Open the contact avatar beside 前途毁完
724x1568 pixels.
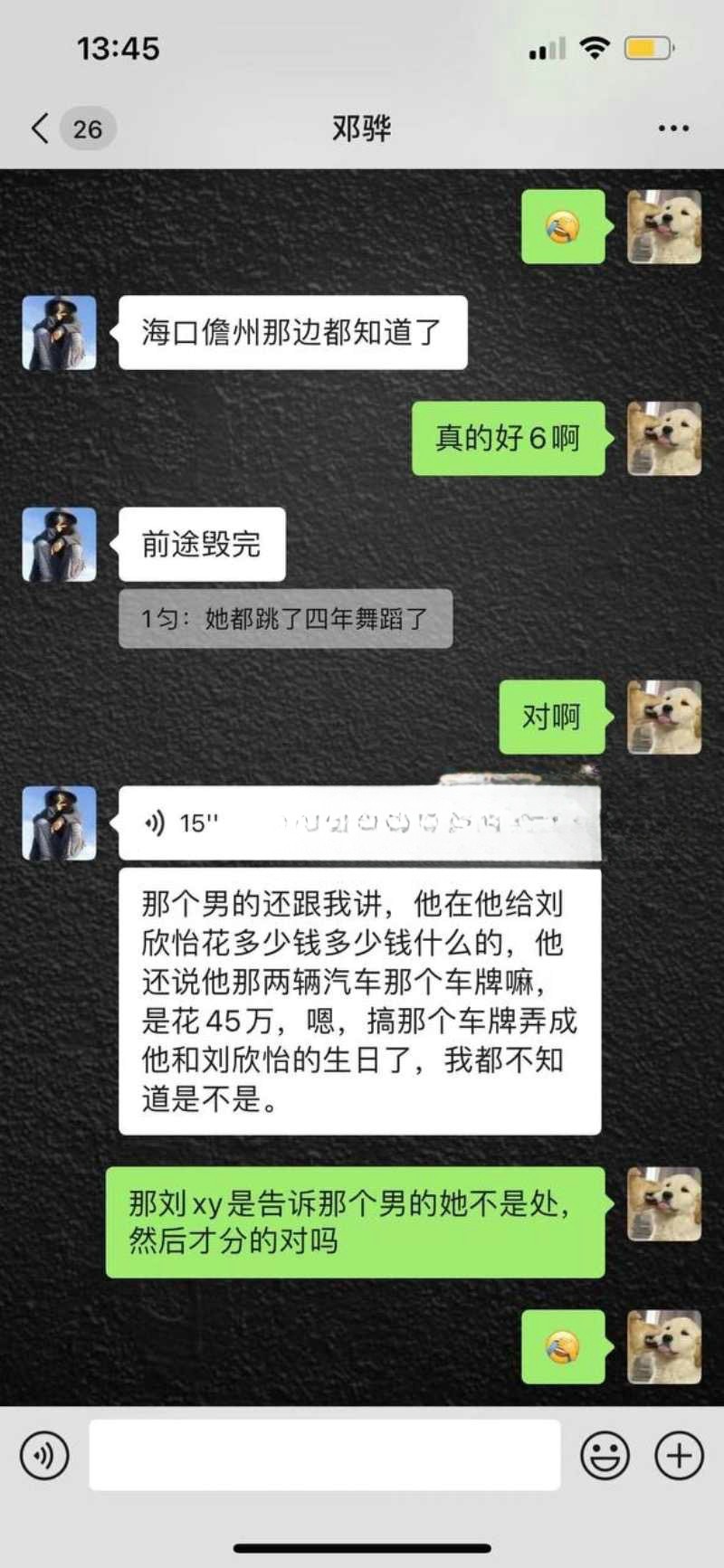(x=59, y=544)
